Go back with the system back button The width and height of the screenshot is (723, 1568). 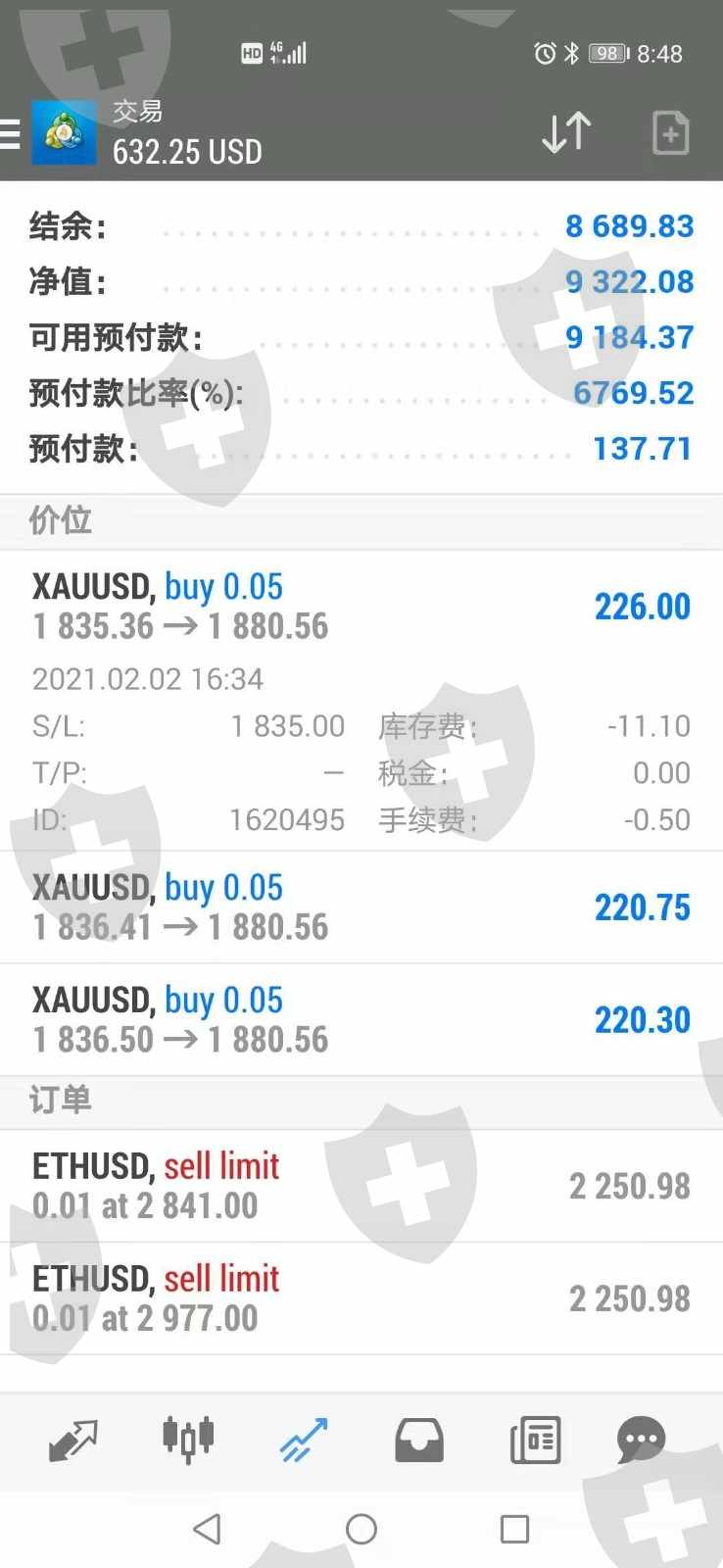(207, 1529)
